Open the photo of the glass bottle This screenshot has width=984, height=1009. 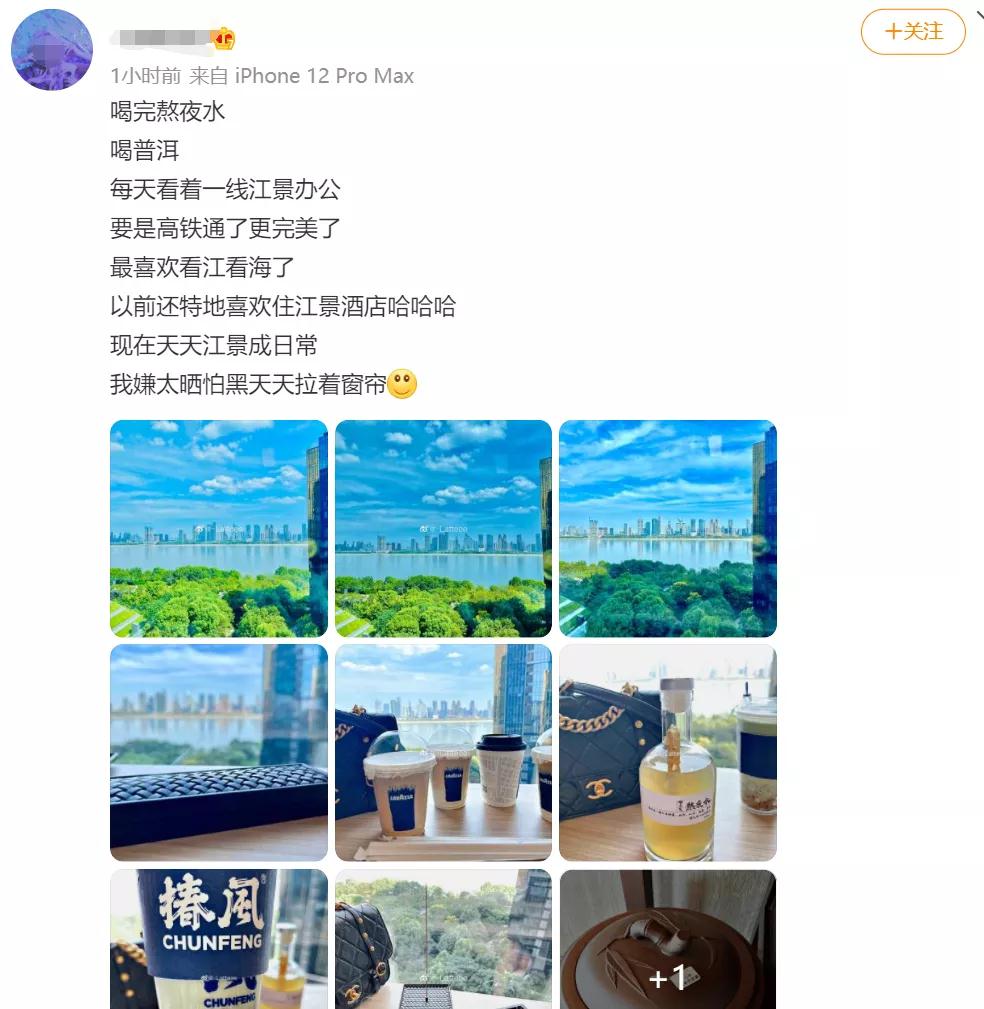[667, 752]
